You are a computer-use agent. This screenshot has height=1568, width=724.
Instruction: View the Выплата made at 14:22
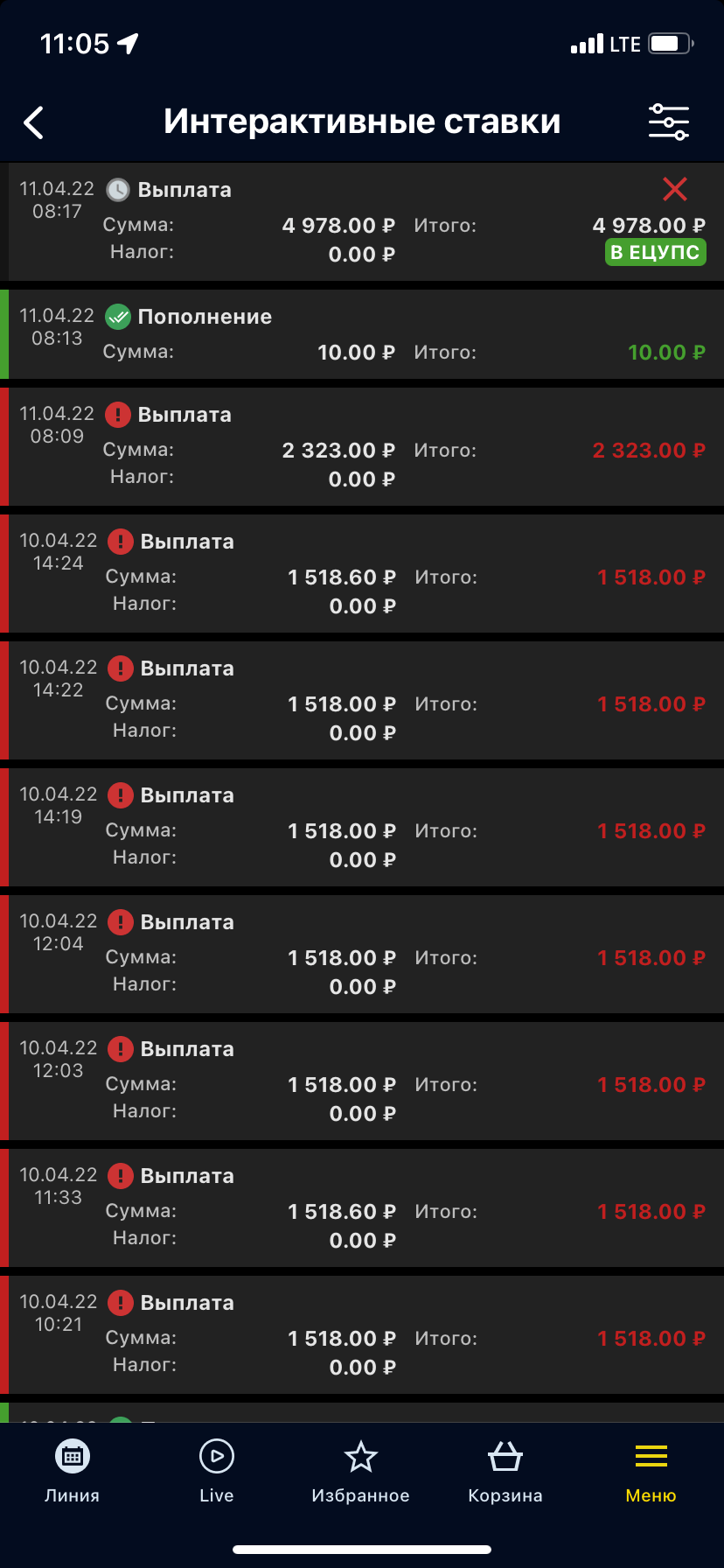362,700
